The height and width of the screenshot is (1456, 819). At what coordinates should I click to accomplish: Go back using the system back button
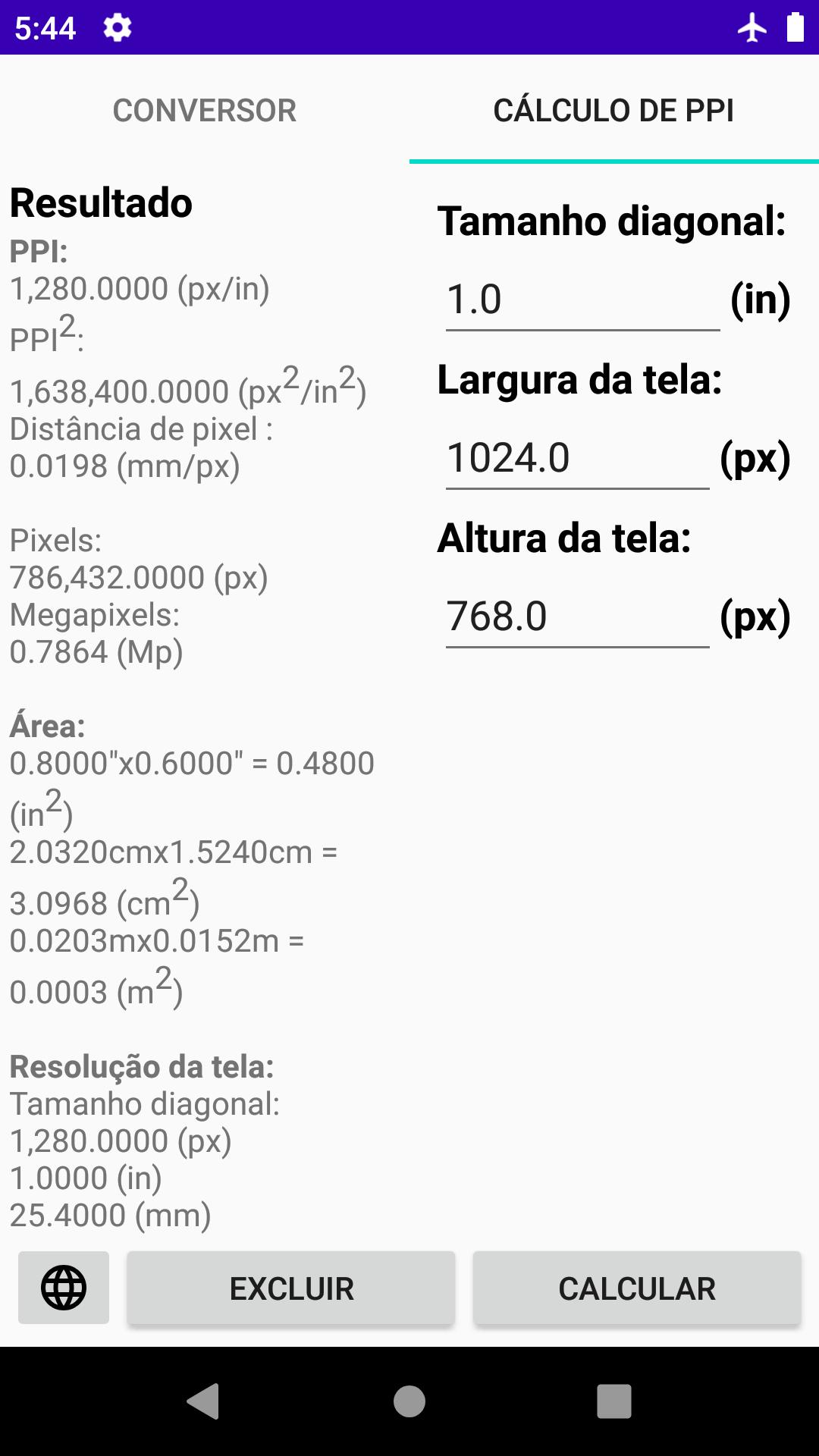[203, 1401]
